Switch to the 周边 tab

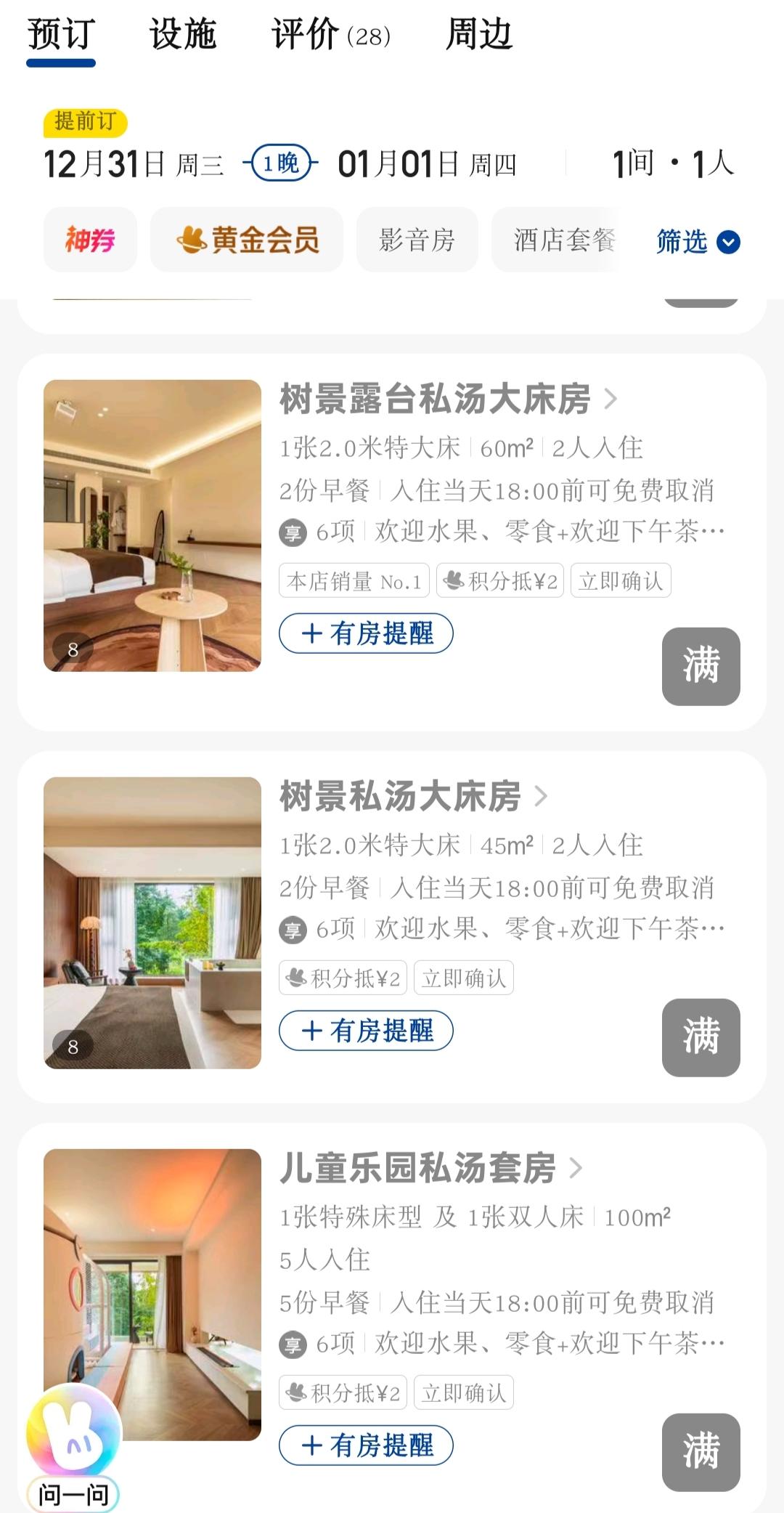point(479,35)
